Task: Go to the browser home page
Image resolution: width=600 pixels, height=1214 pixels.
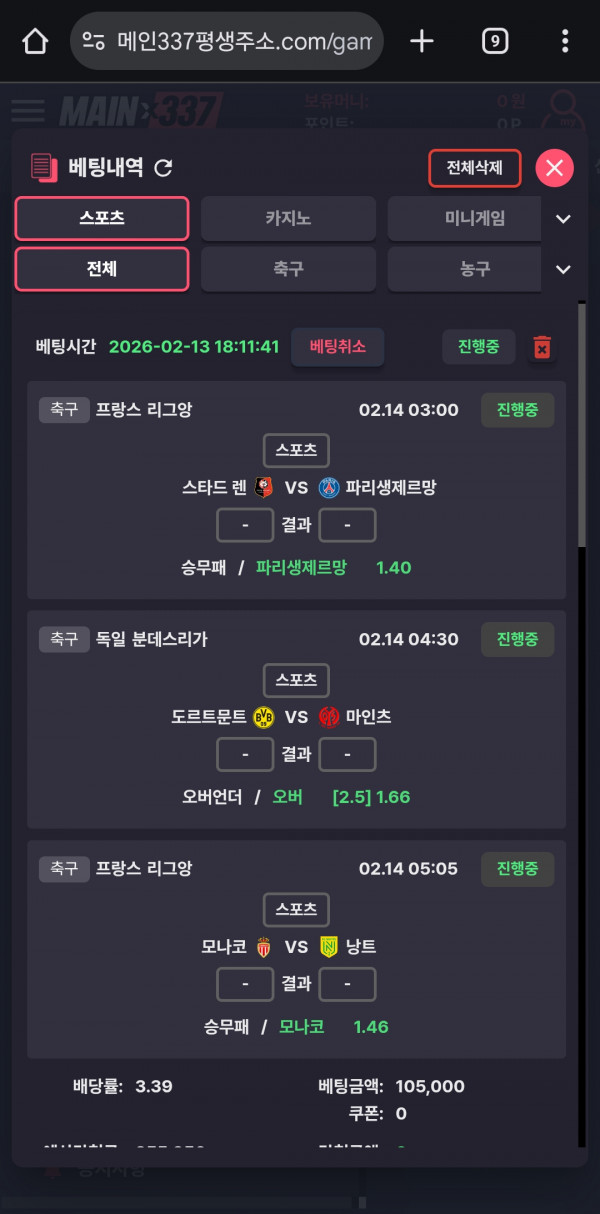Action: [x=35, y=41]
